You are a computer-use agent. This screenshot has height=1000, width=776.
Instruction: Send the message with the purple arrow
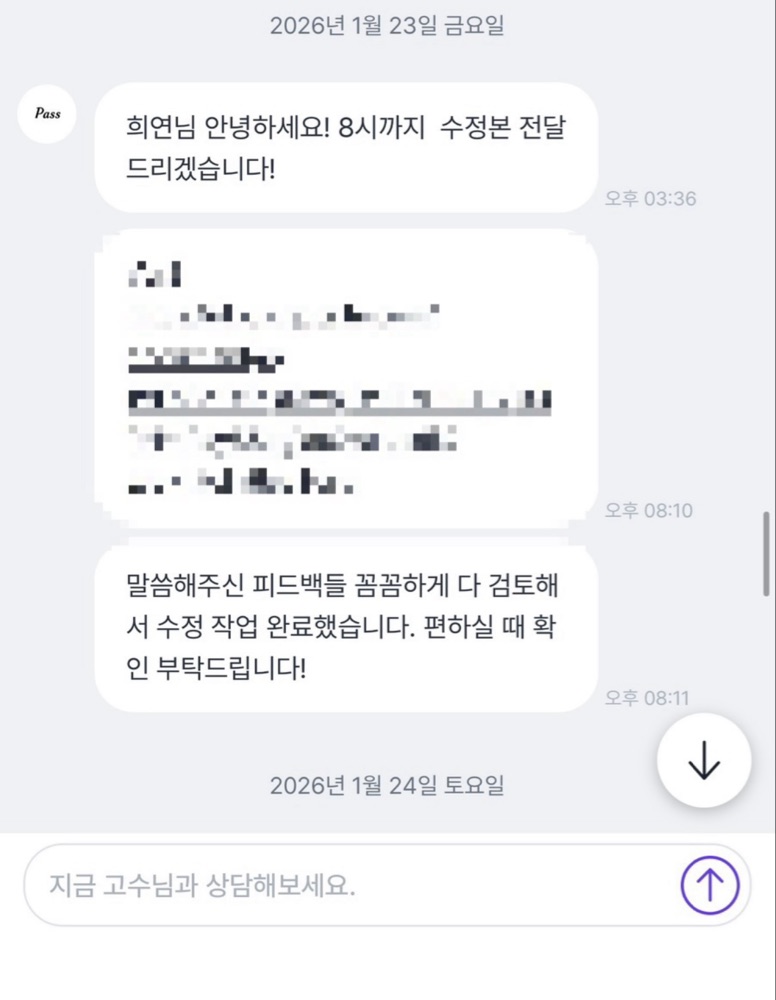point(710,885)
